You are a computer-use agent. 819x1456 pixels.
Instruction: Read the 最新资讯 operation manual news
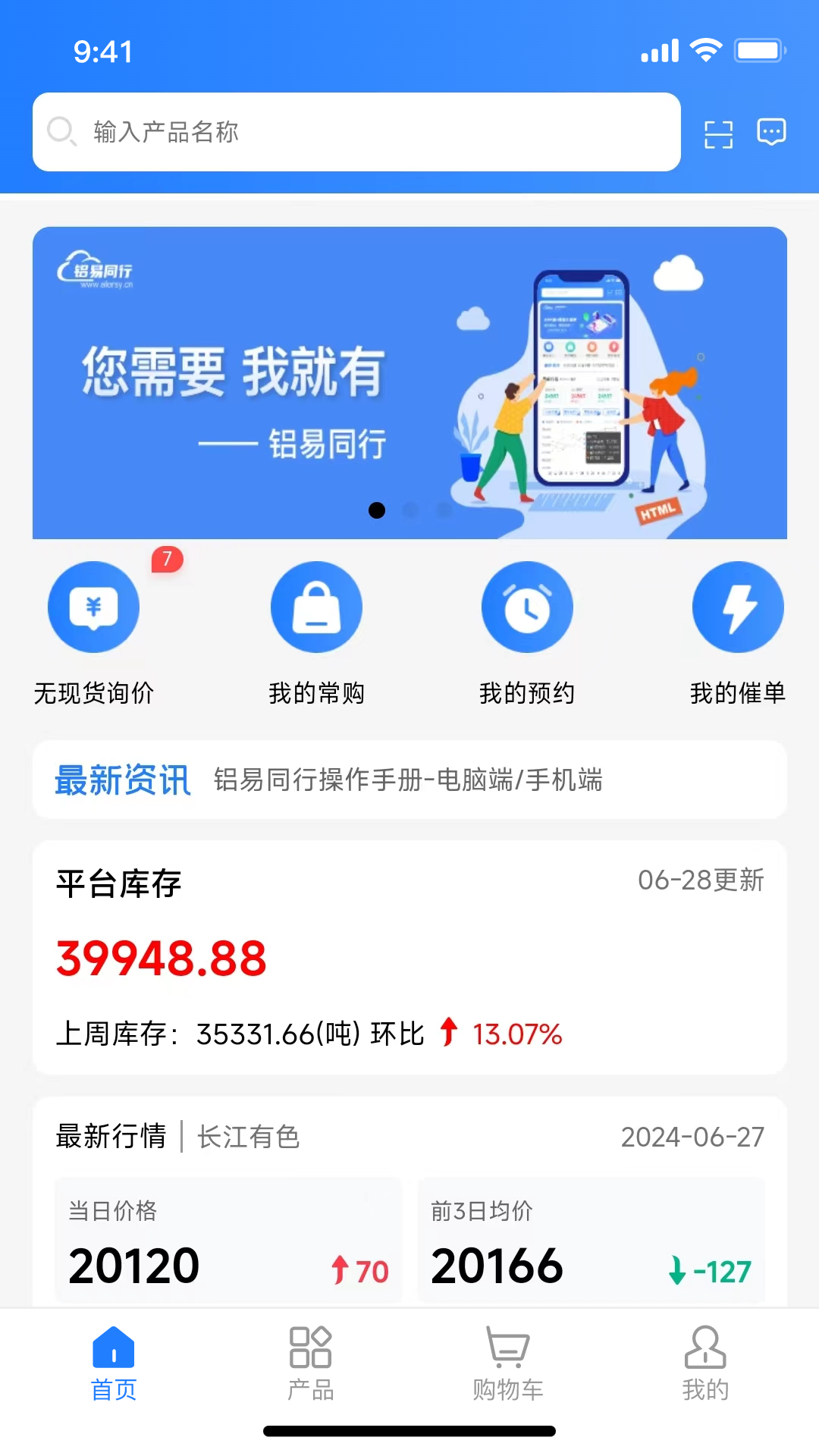click(x=409, y=780)
